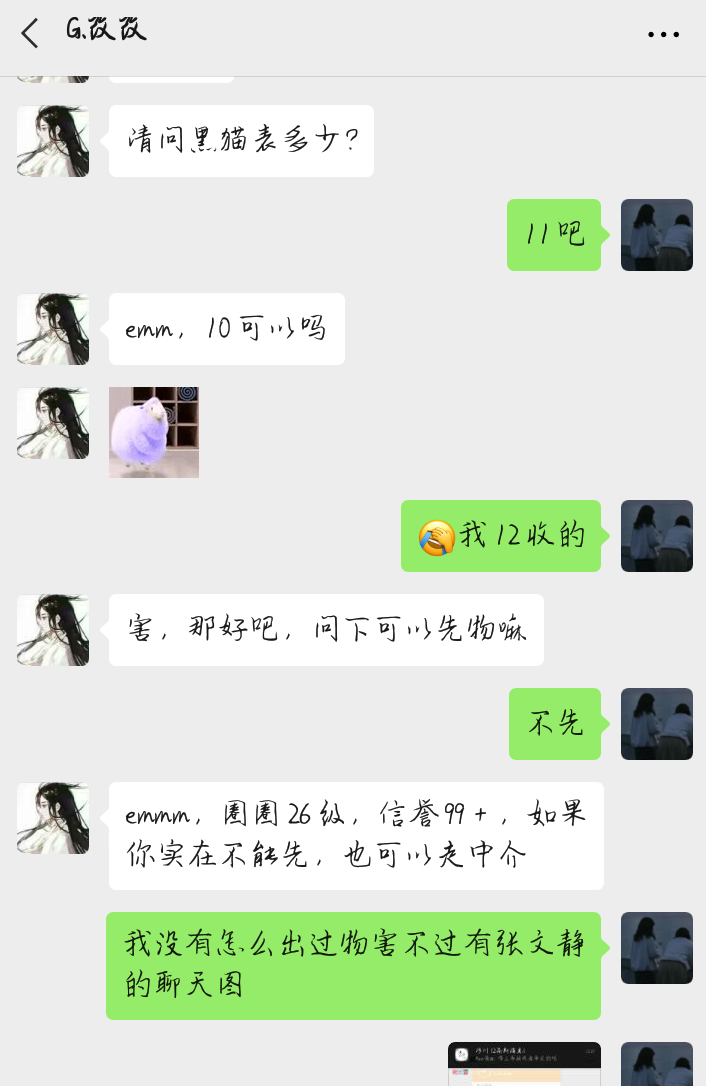Open sender's profile picture beside "emmm，圈圈26级" message

pyautogui.click(x=53, y=818)
